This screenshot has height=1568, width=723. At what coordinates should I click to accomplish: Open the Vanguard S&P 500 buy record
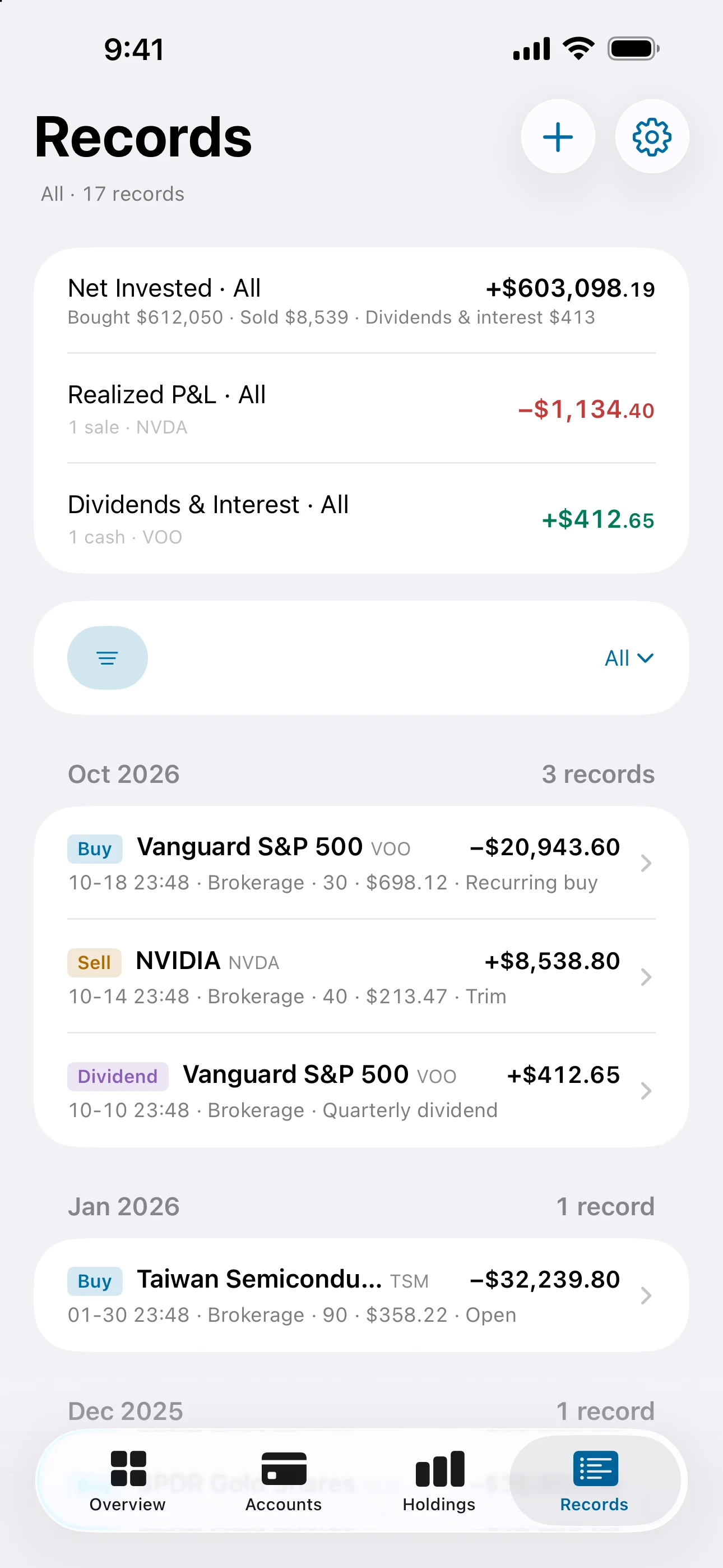coord(361,863)
